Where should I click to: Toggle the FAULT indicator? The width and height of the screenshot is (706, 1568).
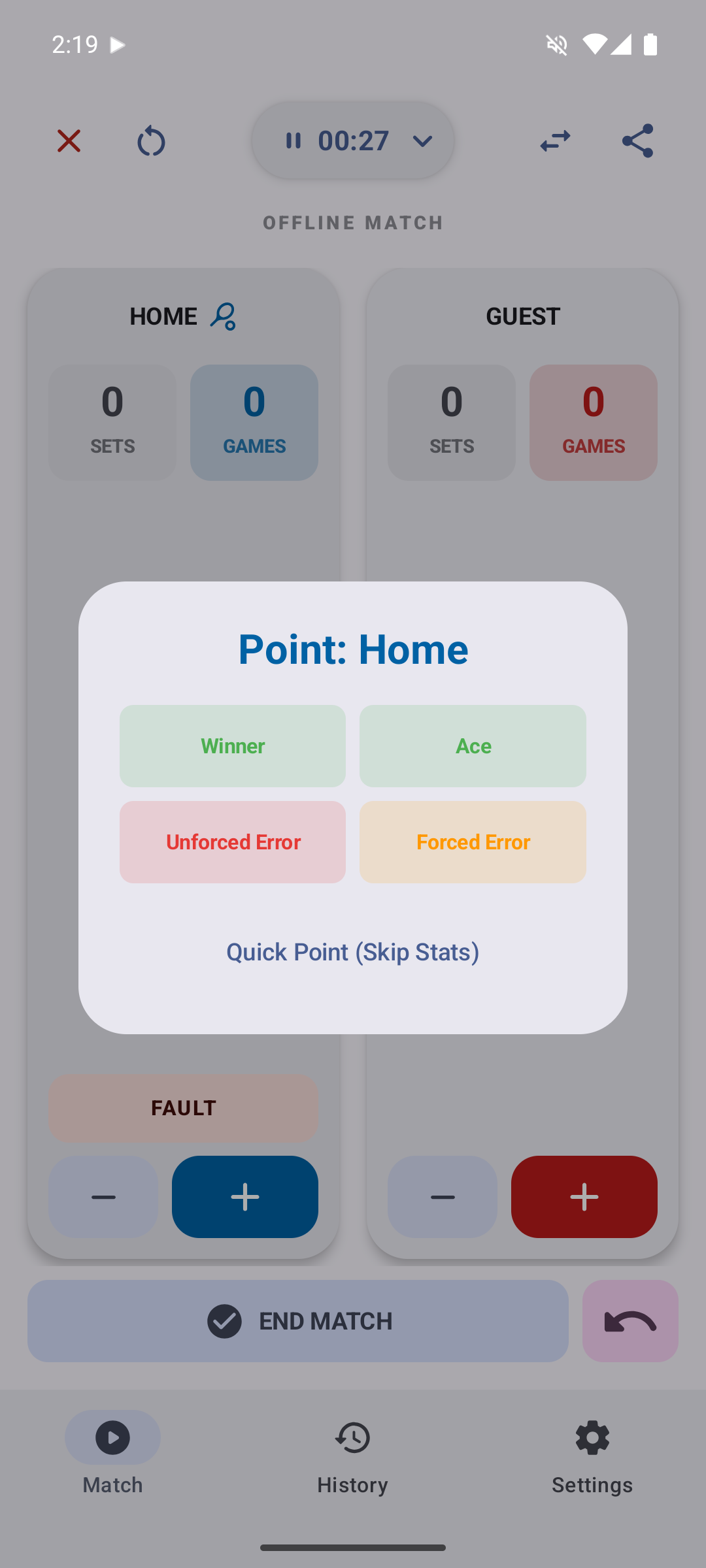(183, 1107)
